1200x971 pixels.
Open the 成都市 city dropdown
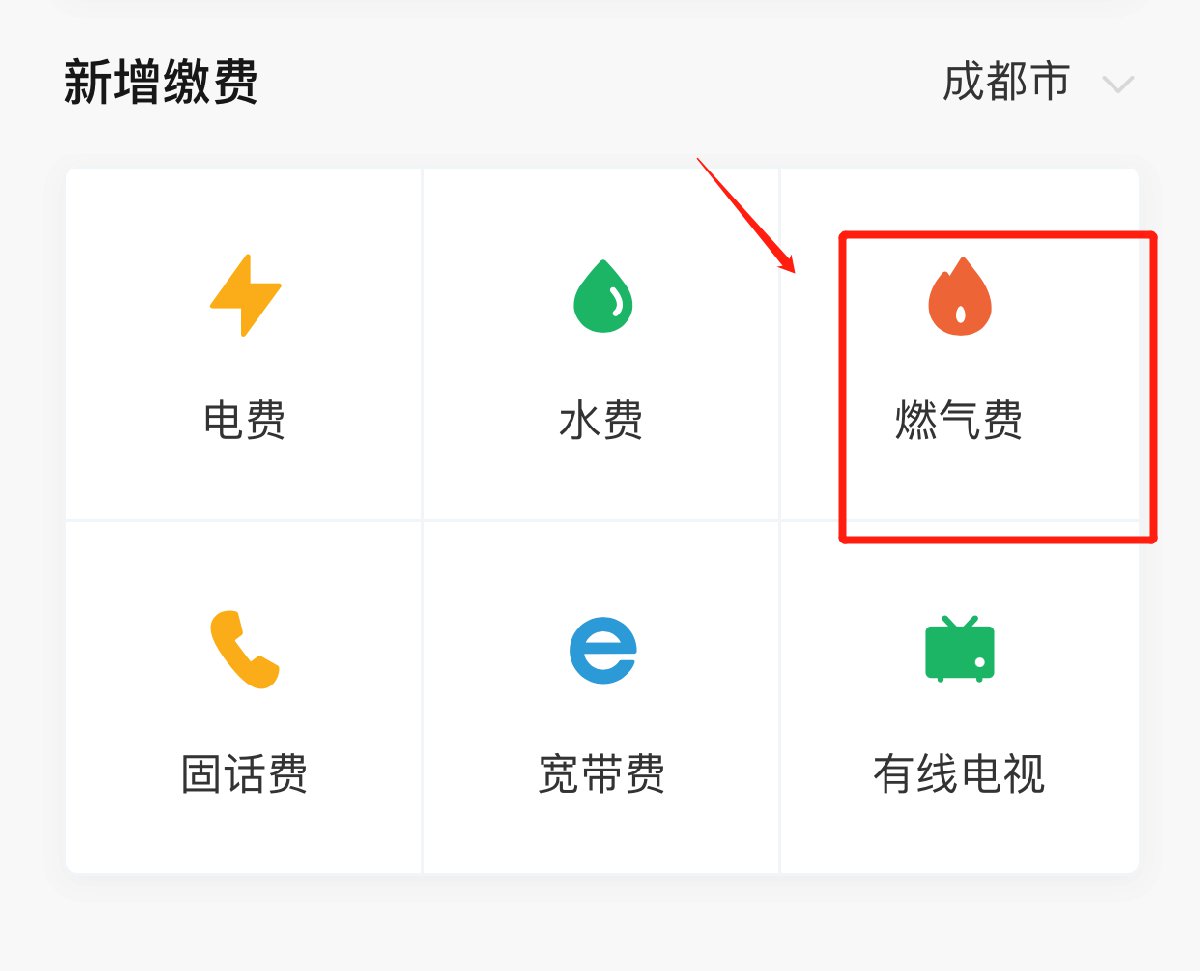(1037, 82)
